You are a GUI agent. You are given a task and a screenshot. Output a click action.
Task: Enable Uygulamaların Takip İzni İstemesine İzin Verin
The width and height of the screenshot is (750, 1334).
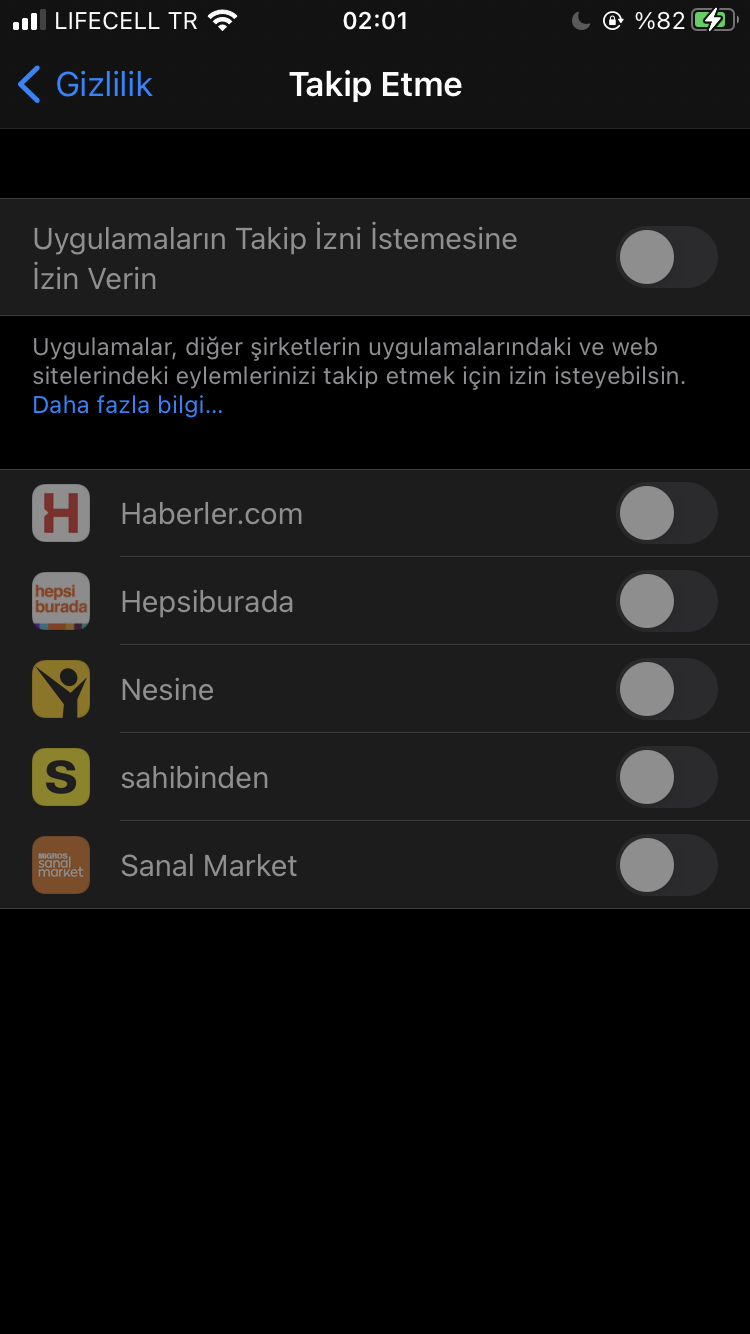(x=667, y=258)
